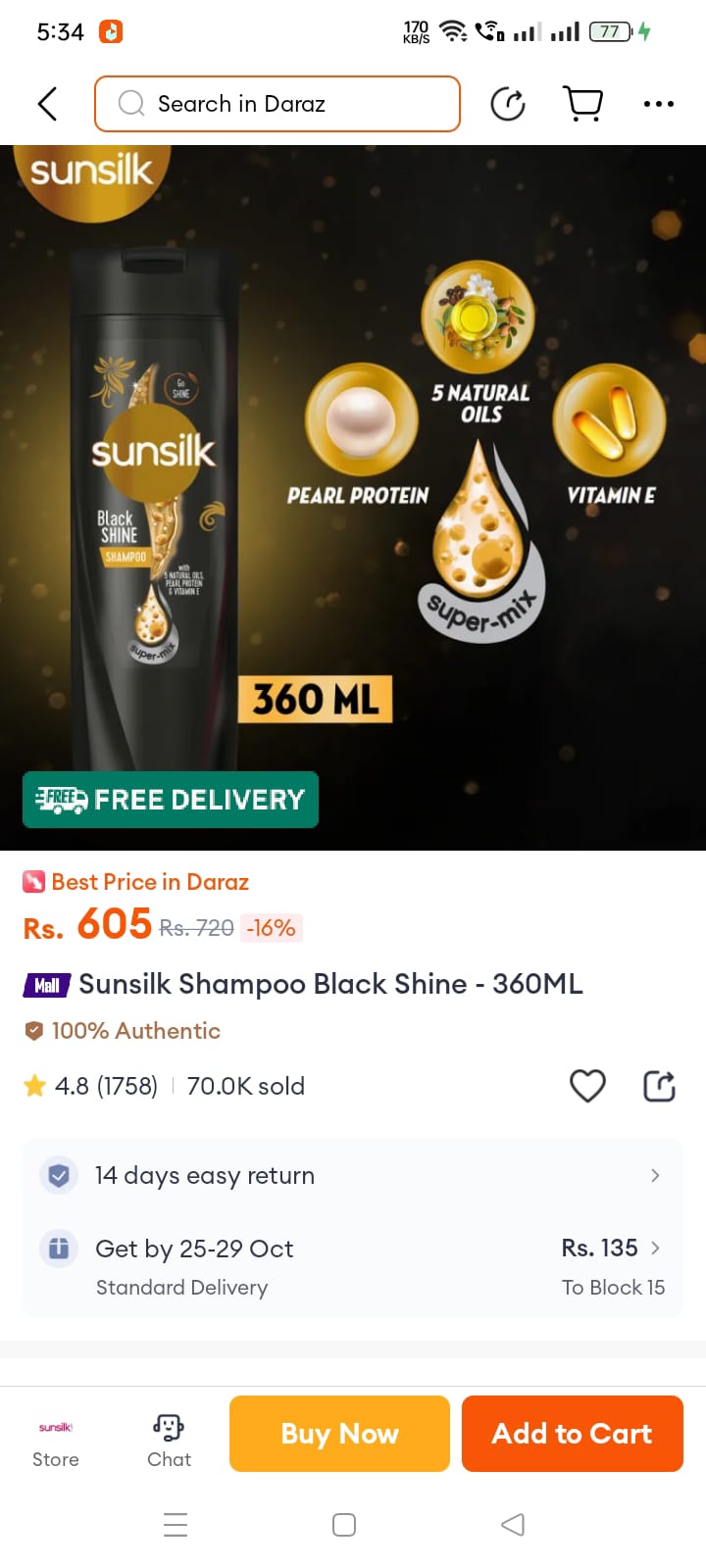
Task: Share this Sunsilk shampoo product
Action: coord(659,1086)
